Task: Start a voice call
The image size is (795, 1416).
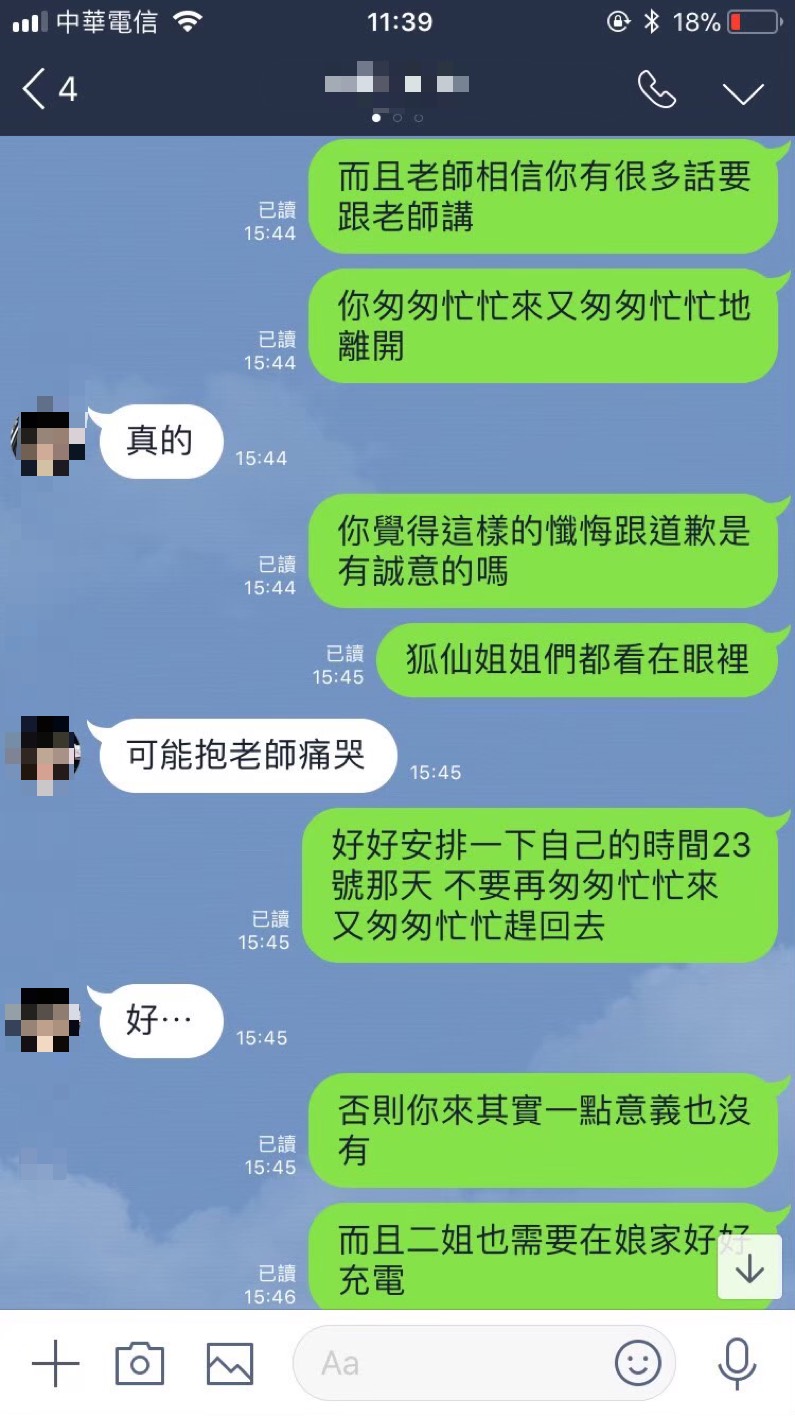Action: click(x=657, y=90)
